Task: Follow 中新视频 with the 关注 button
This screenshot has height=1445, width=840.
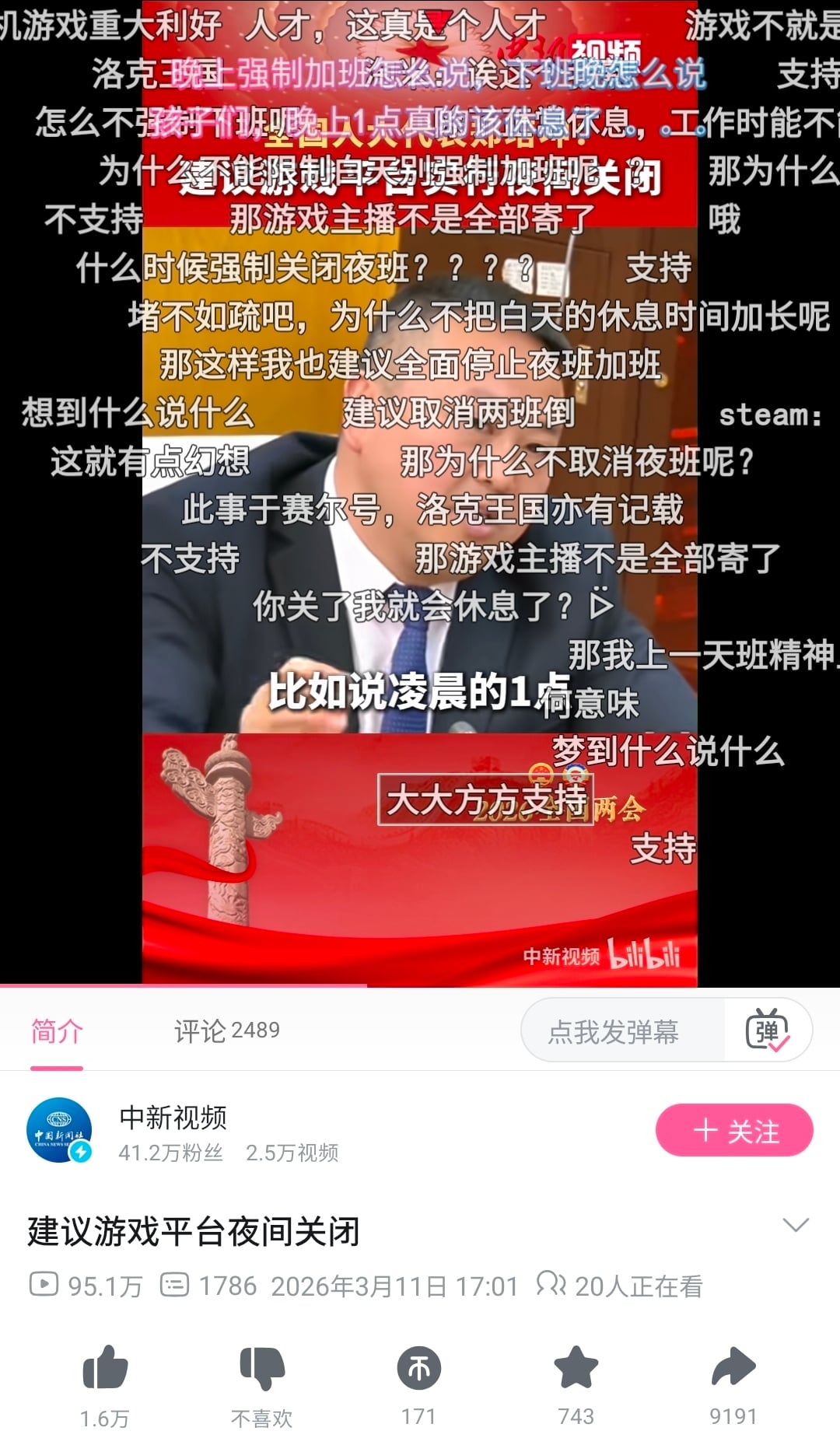Action: 734,1130
